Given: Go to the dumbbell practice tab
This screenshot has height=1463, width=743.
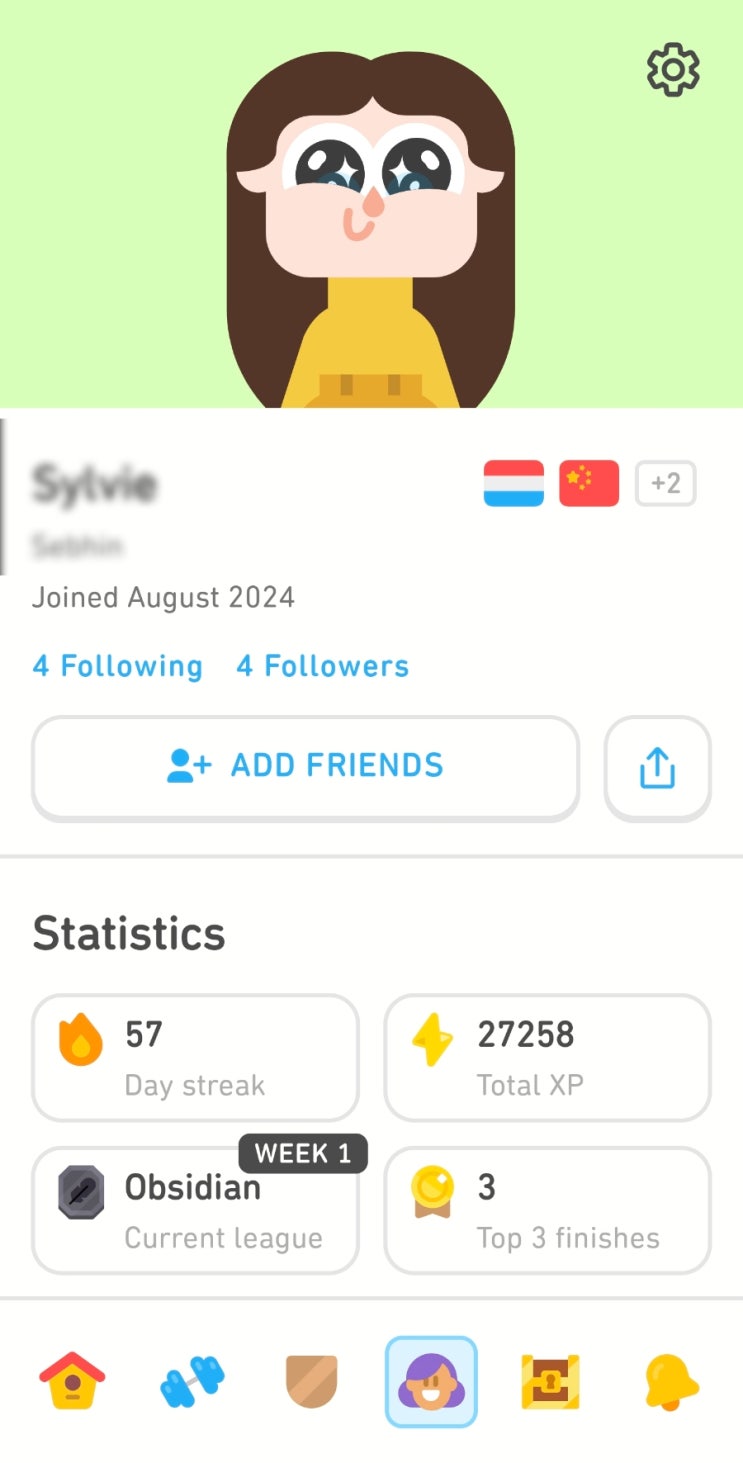Looking at the screenshot, I should coord(192,1382).
